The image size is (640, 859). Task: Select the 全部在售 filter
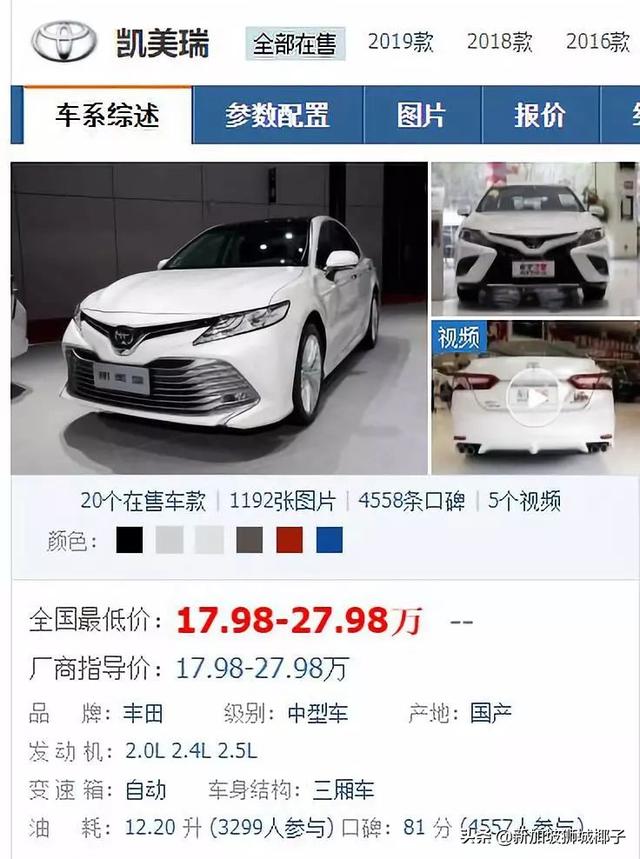[294, 44]
